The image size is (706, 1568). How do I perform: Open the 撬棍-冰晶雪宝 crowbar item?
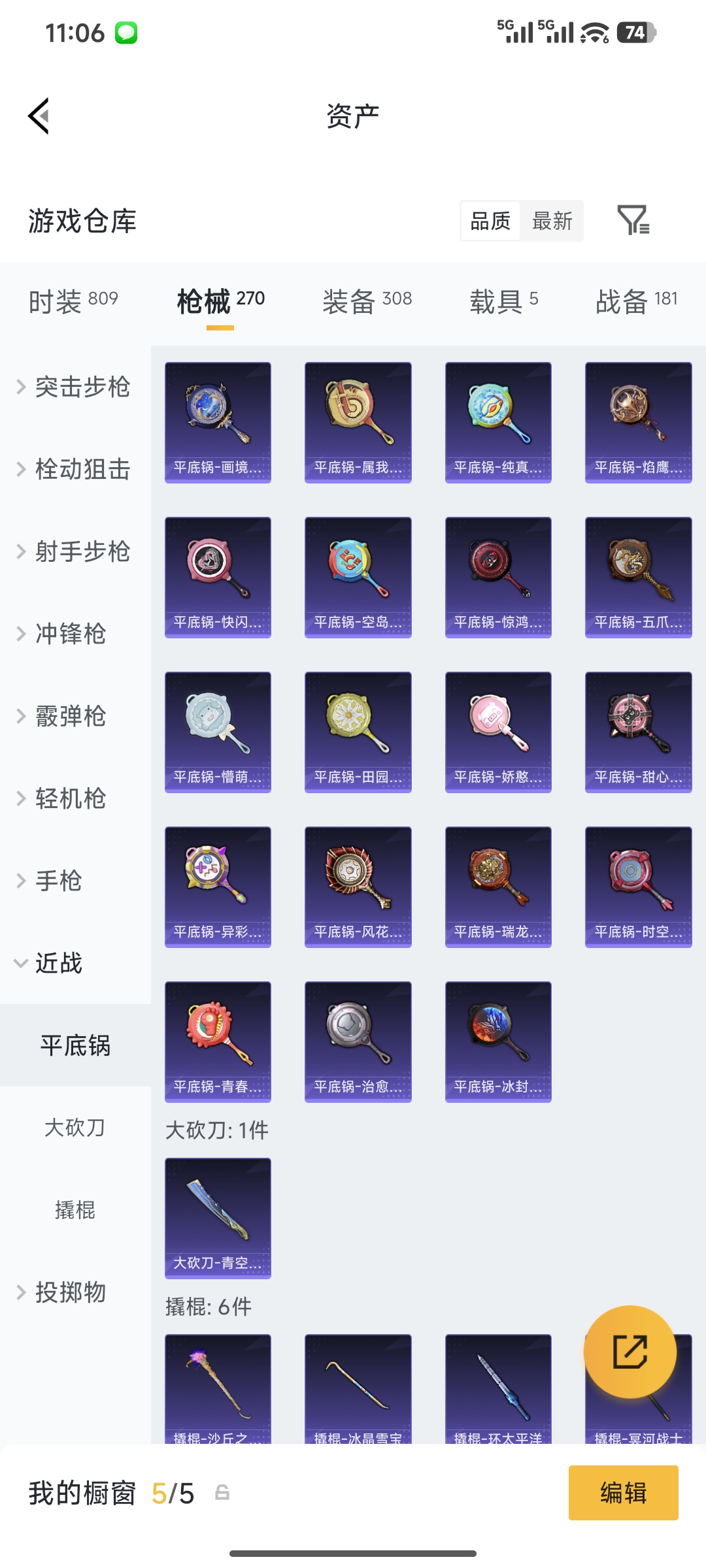[x=358, y=1385]
